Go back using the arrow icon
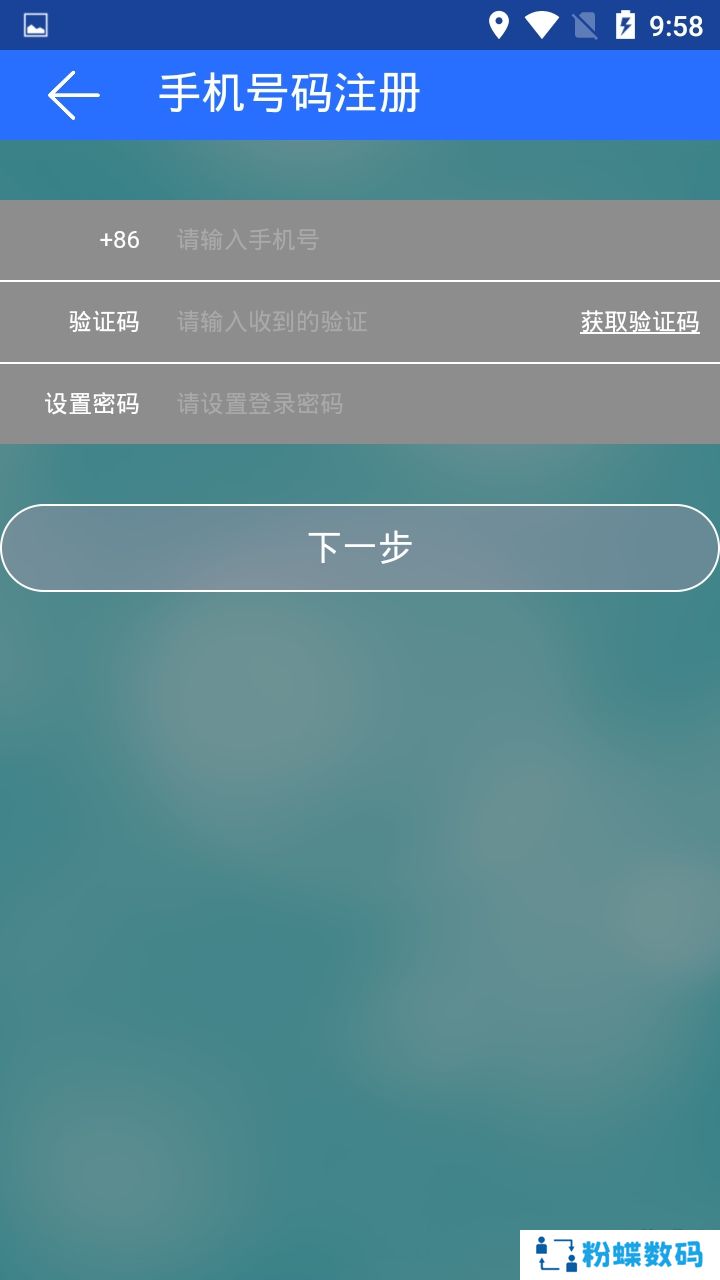Viewport: 720px width, 1280px height. (73, 95)
